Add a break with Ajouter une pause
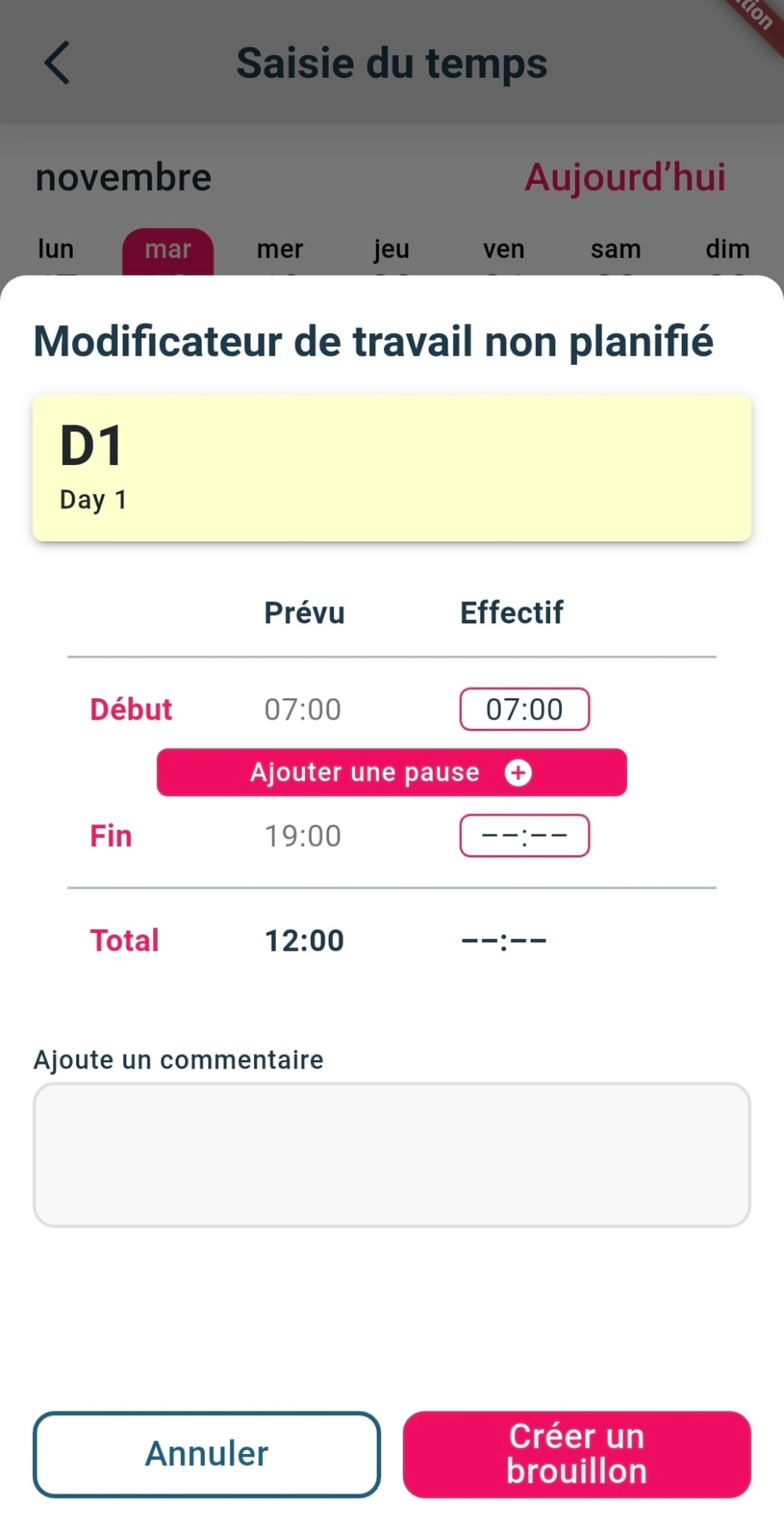This screenshot has width=784, height=1531. (x=392, y=772)
